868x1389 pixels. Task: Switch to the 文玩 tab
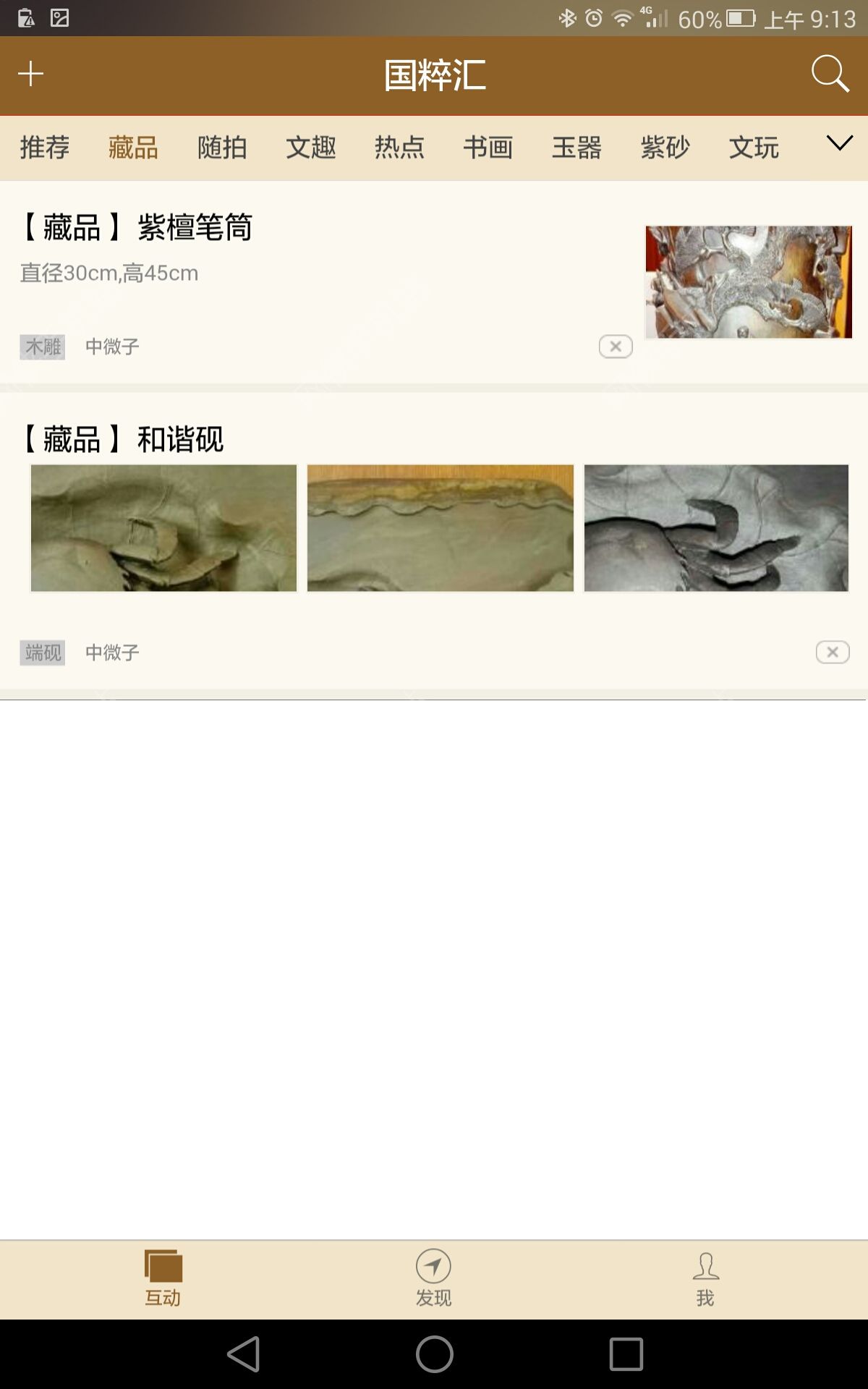click(754, 148)
